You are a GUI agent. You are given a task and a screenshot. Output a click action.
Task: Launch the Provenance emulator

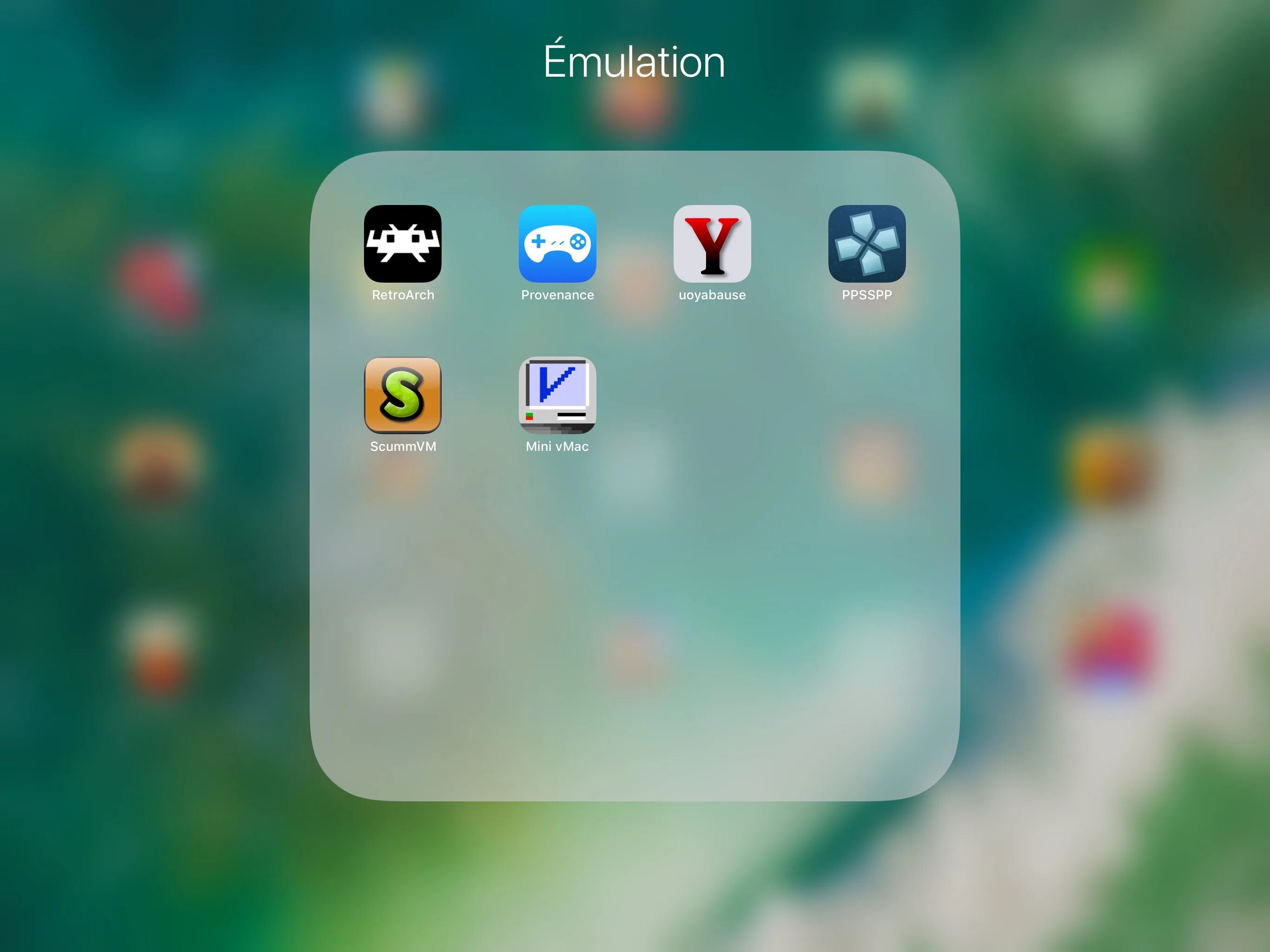click(x=557, y=244)
